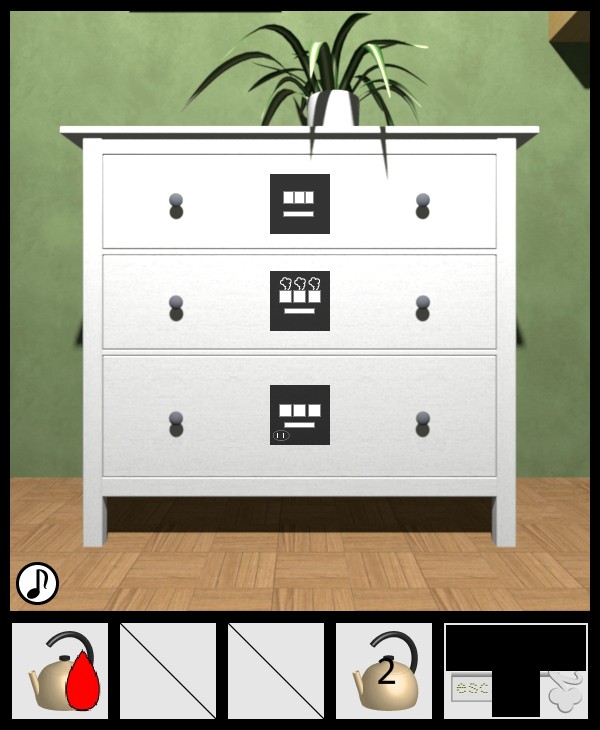The width and height of the screenshot is (600, 730).
Task: Open the middle drawer with steaming blocks symbol
Action: (x=299, y=301)
